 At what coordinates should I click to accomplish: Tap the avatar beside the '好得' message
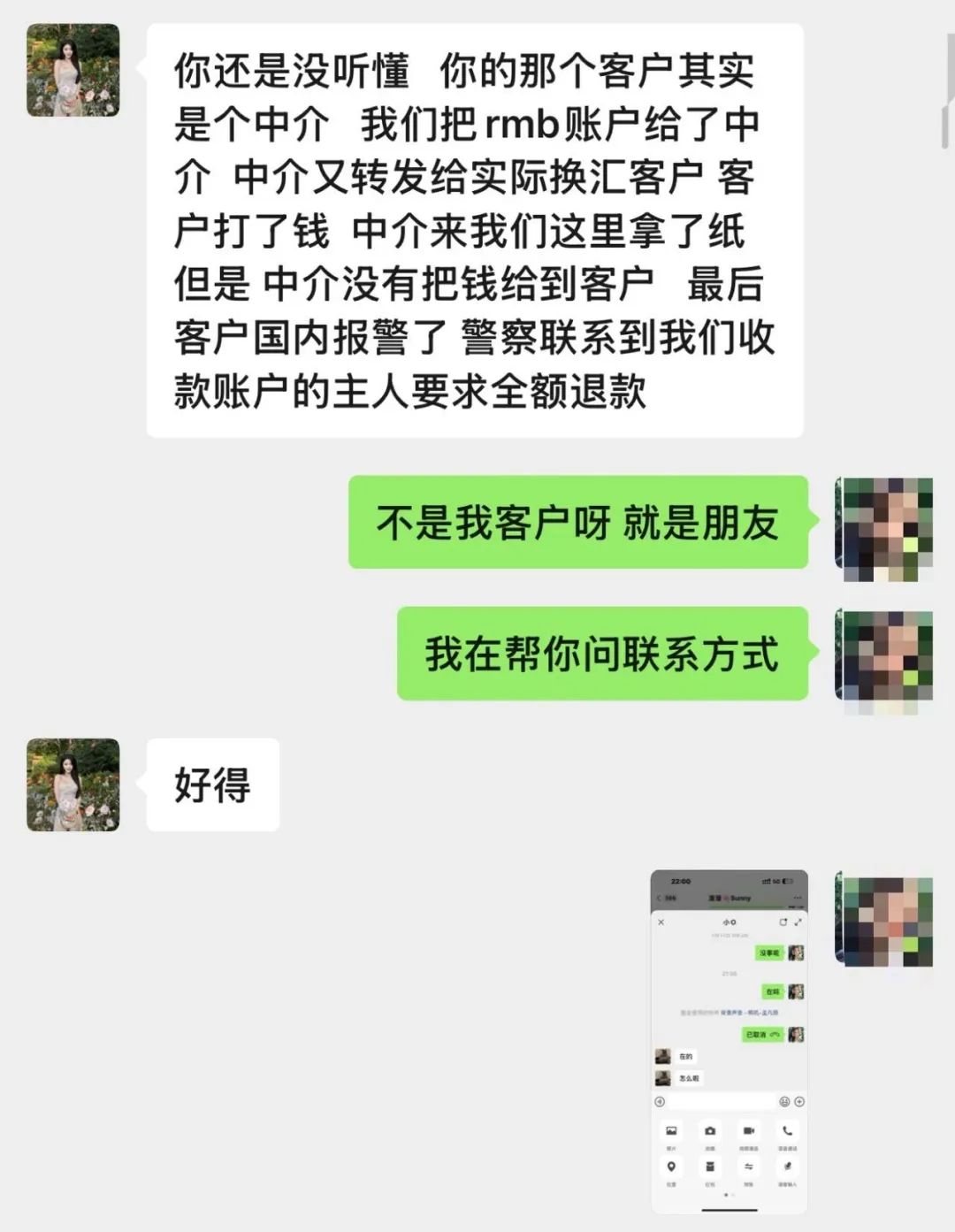pyautogui.click(x=73, y=784)
